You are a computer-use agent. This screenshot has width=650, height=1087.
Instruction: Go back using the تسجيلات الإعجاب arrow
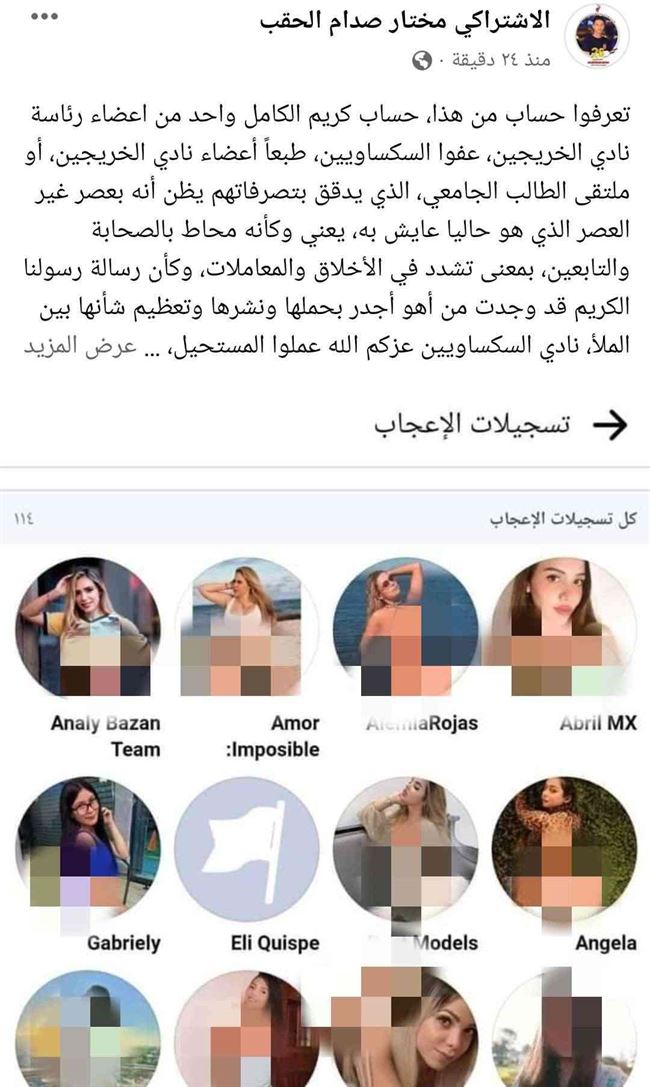tap(610, 425)
